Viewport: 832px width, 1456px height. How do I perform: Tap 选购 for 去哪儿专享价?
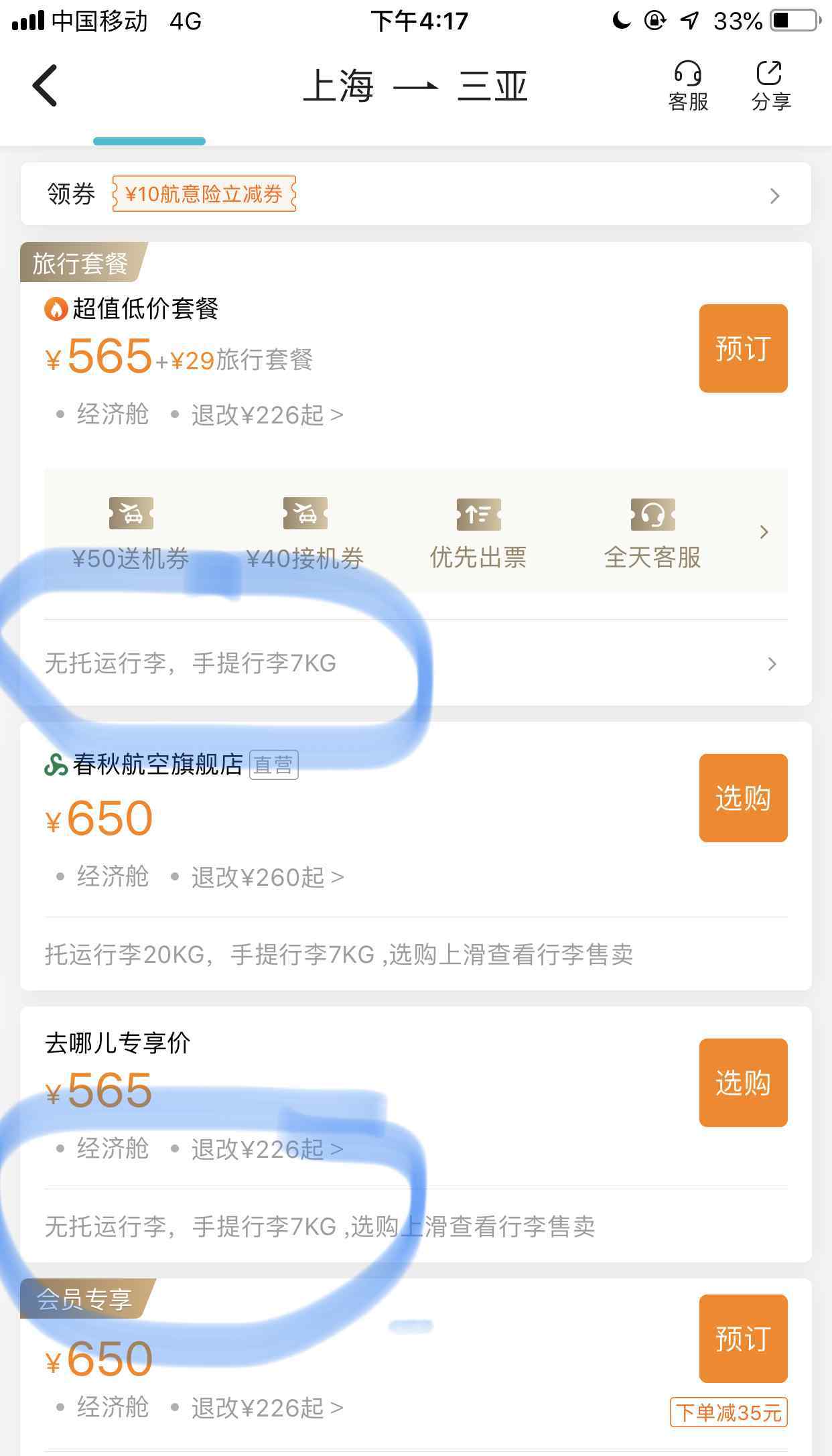coord(743,1083)
